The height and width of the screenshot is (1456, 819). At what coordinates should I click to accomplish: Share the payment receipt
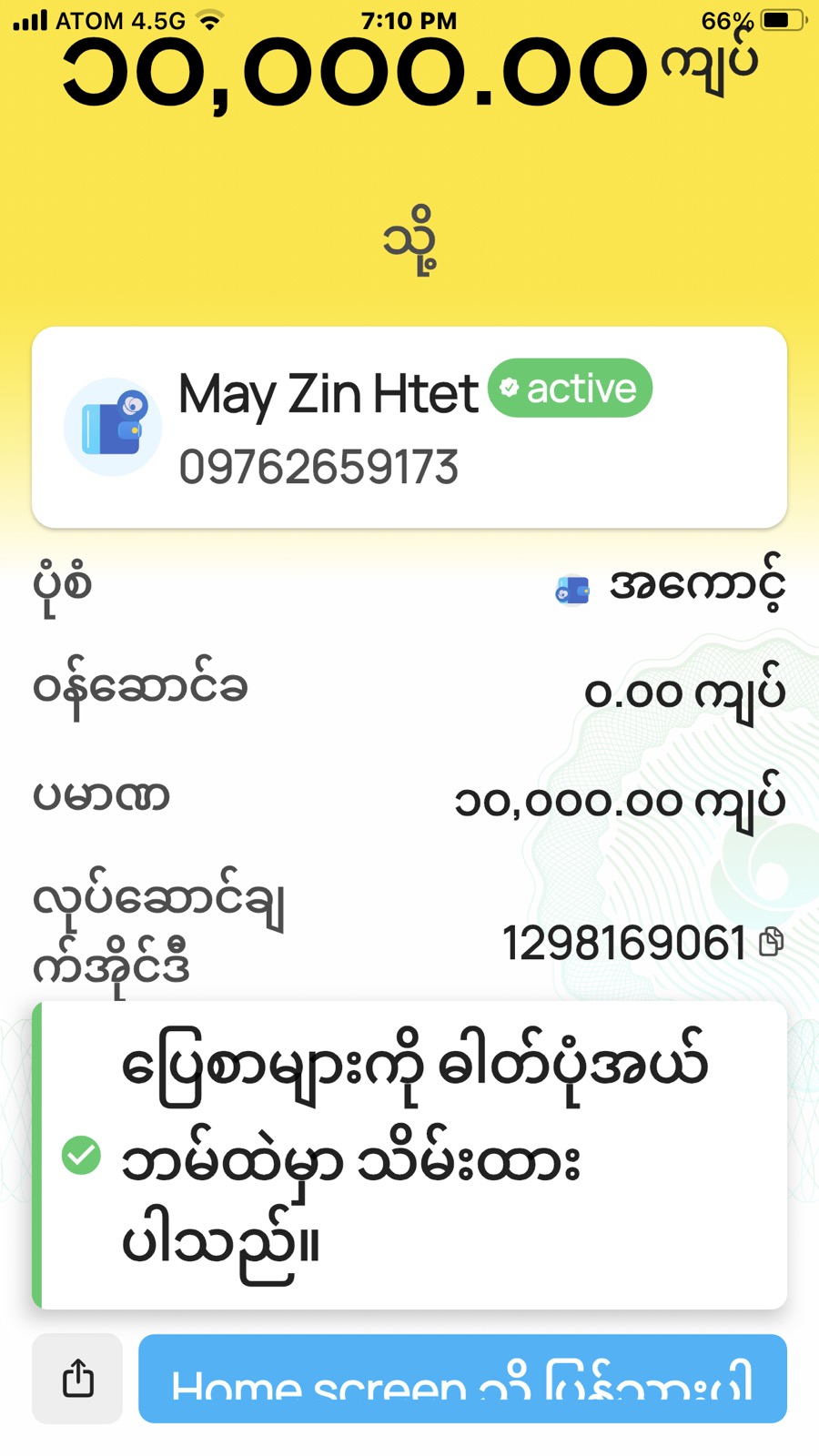pos(77,1378)
